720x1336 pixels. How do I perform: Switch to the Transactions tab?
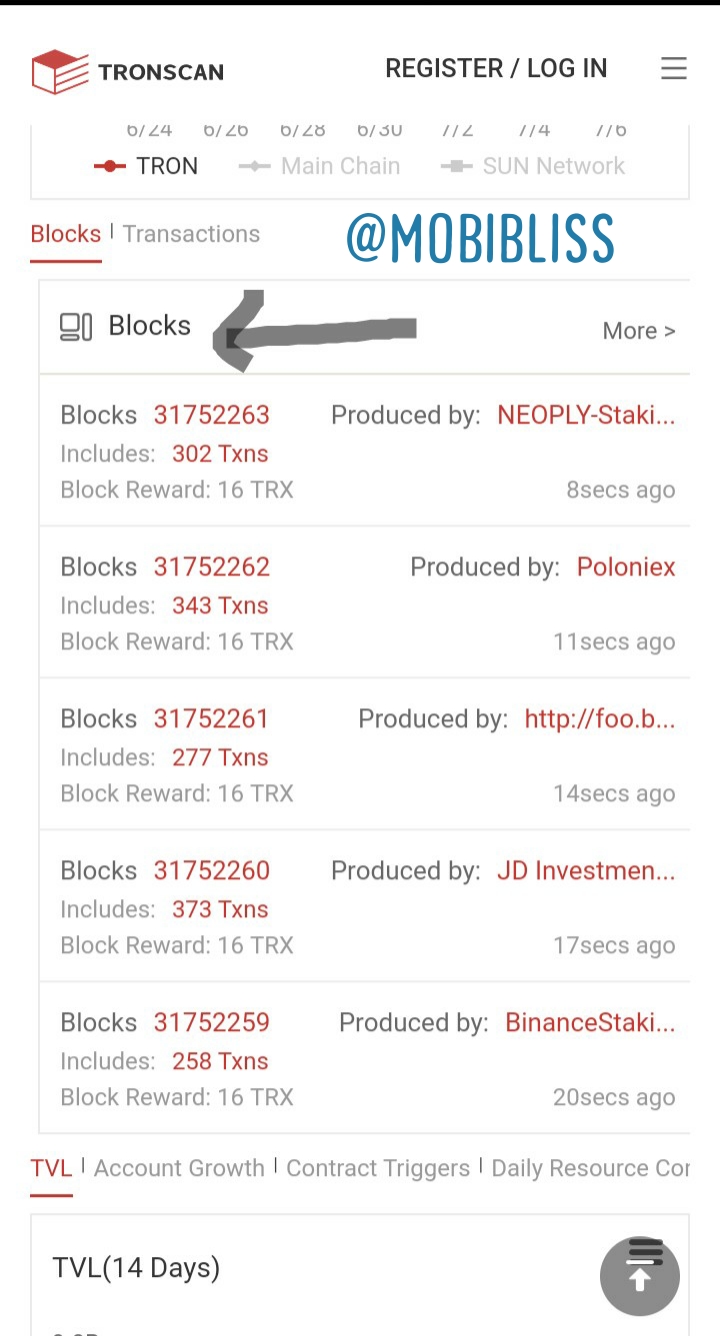pyautogui.click(x=191, y=234)
